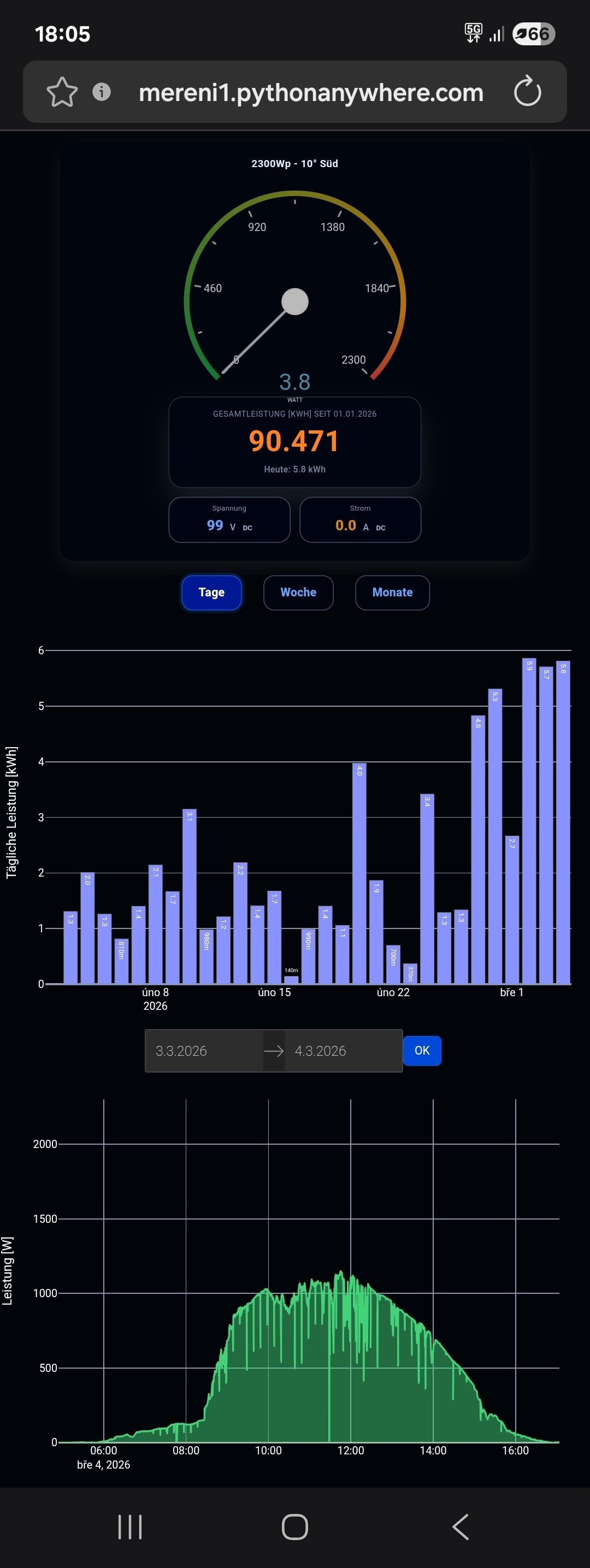The image size is (590, 1568).
Task: Switch to the Monate view
Action: (392, 592)
